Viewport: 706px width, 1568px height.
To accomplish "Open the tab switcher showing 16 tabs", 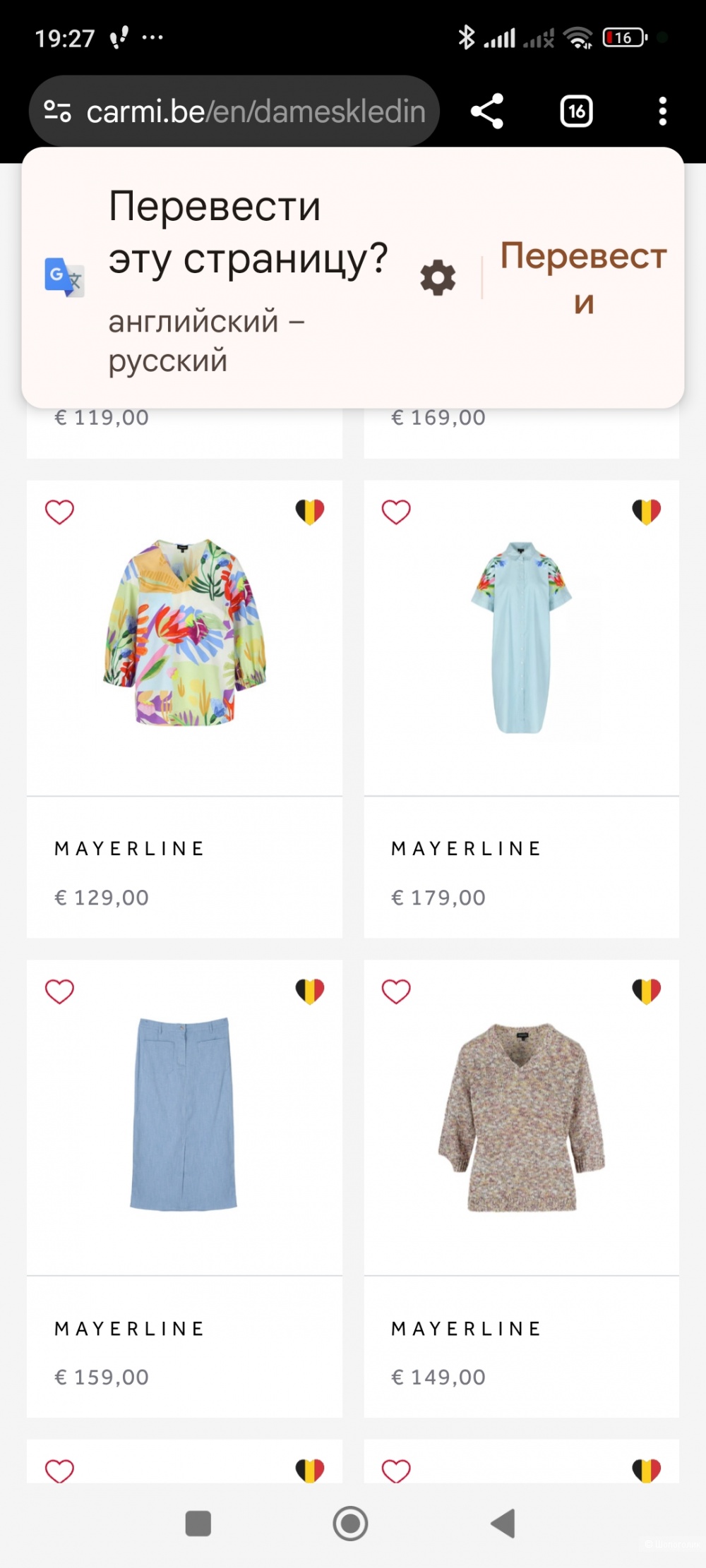I will point(576,111).
